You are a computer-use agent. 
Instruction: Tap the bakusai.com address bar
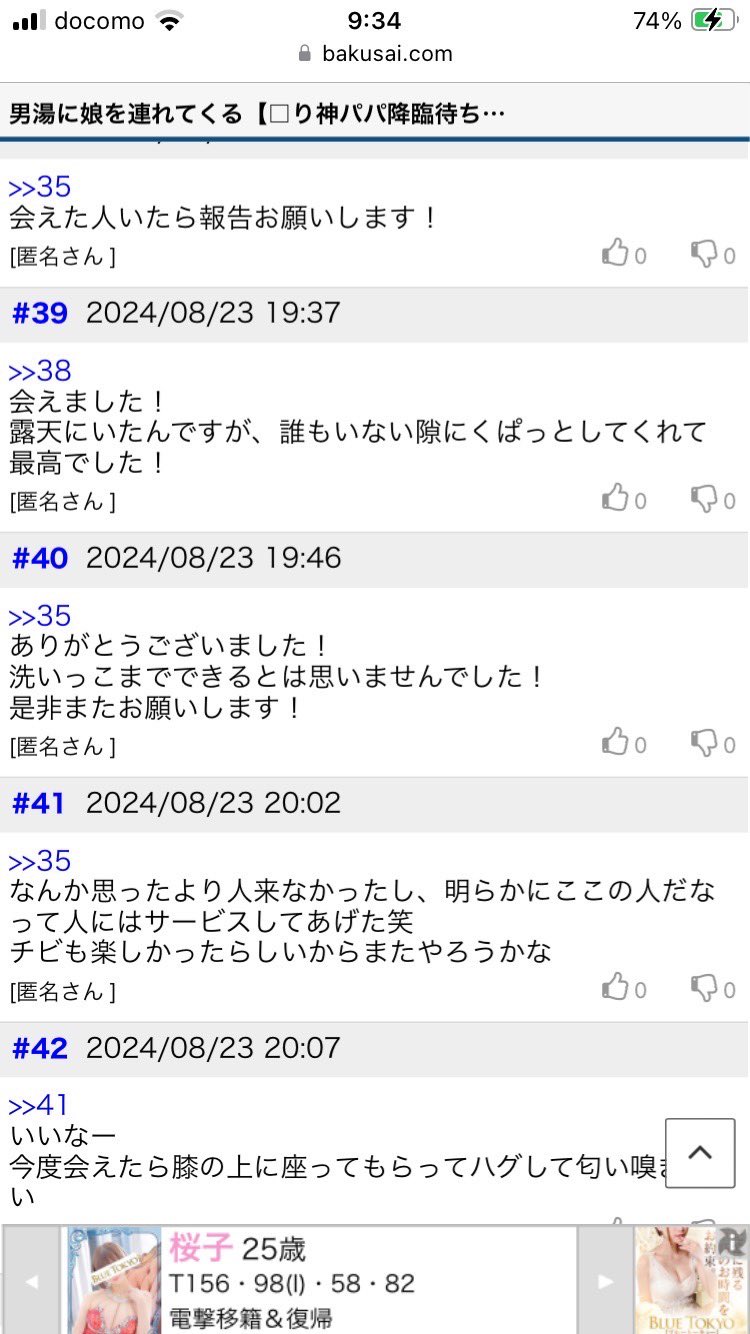(375, 54)
